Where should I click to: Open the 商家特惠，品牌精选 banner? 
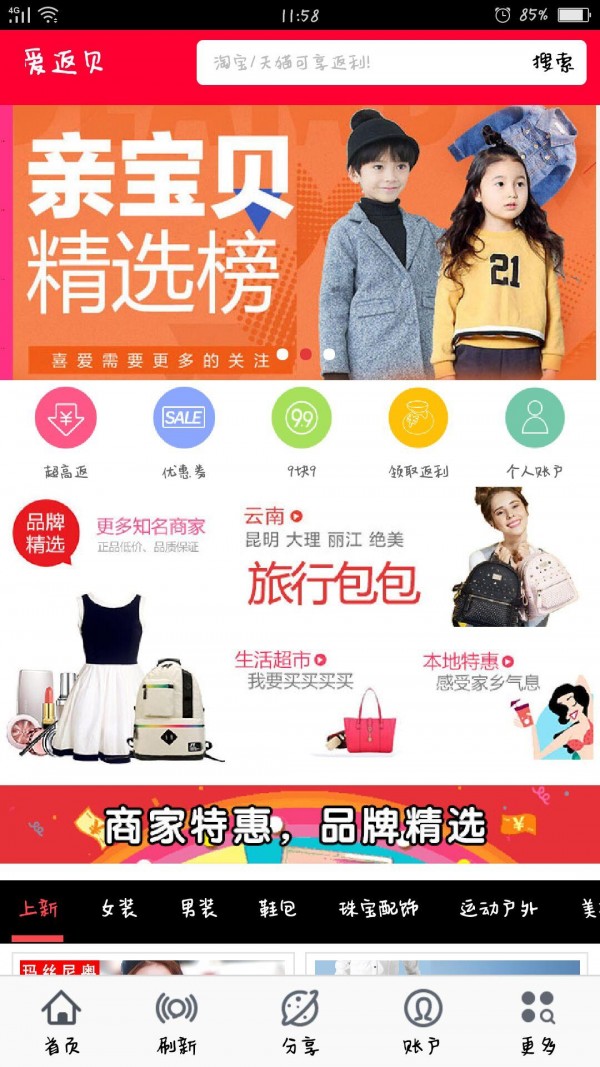[300, 825]
